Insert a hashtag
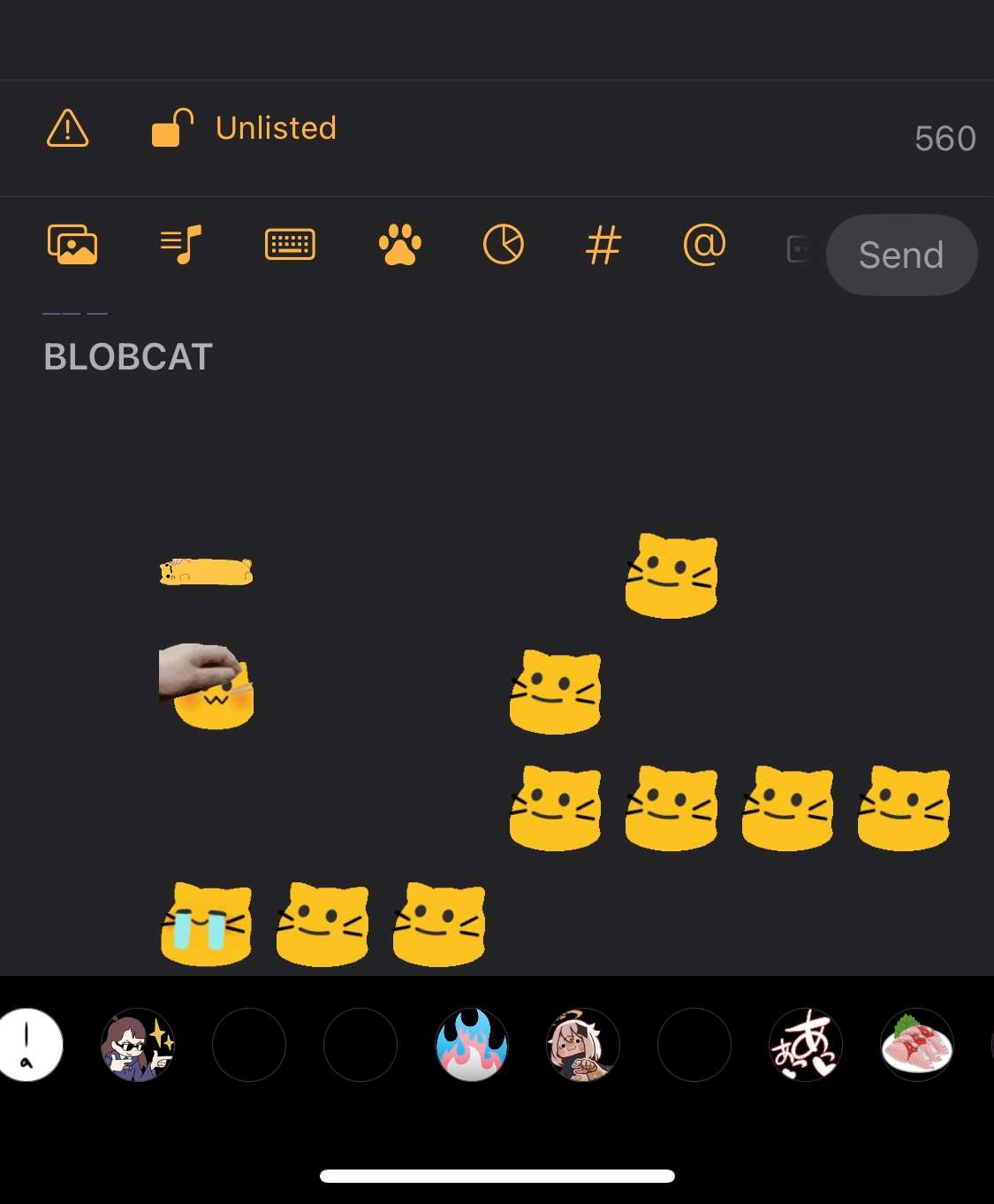The image size is (994, 1204). pyautogui.click(x=603, y=245)
